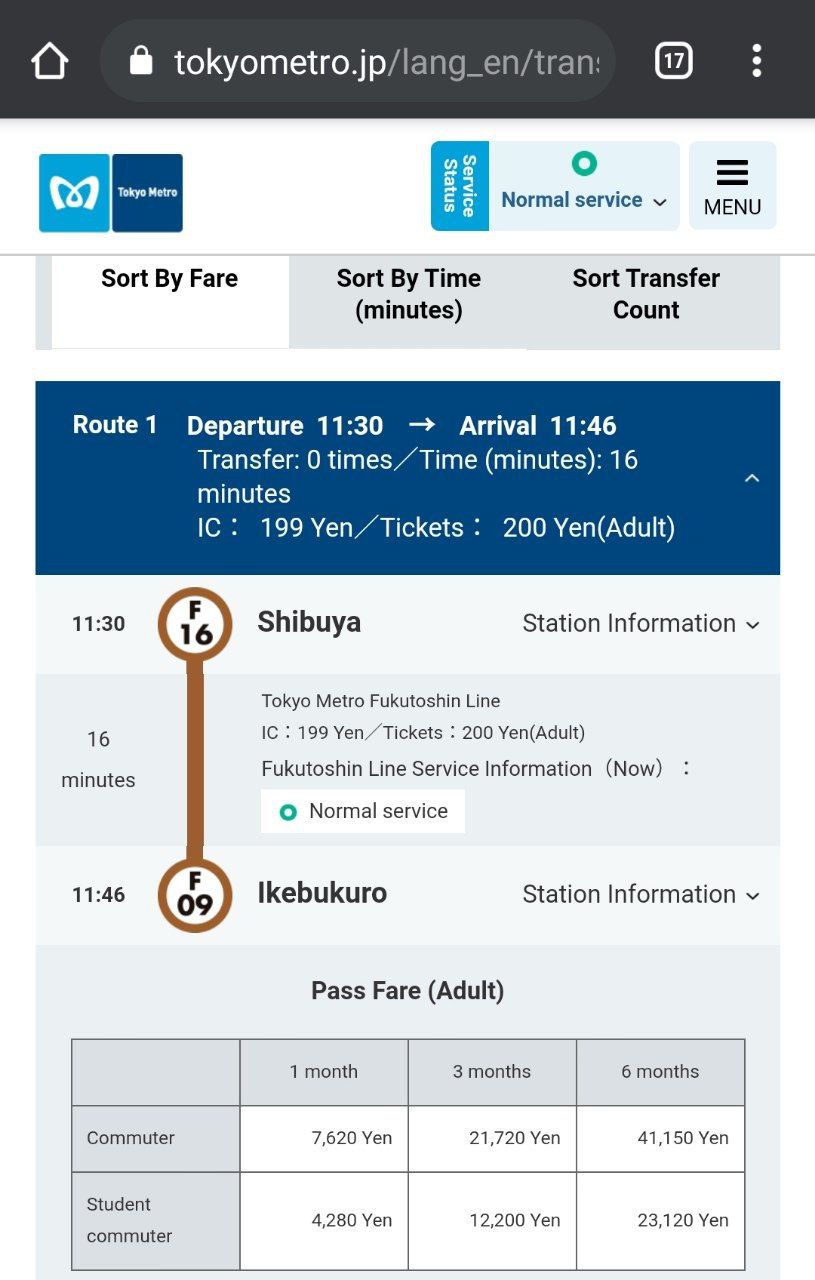This screenshot has height=1280, width=815.
Task: Open the Tokyo Metro home logo
Action: click(x=111, y=193)
